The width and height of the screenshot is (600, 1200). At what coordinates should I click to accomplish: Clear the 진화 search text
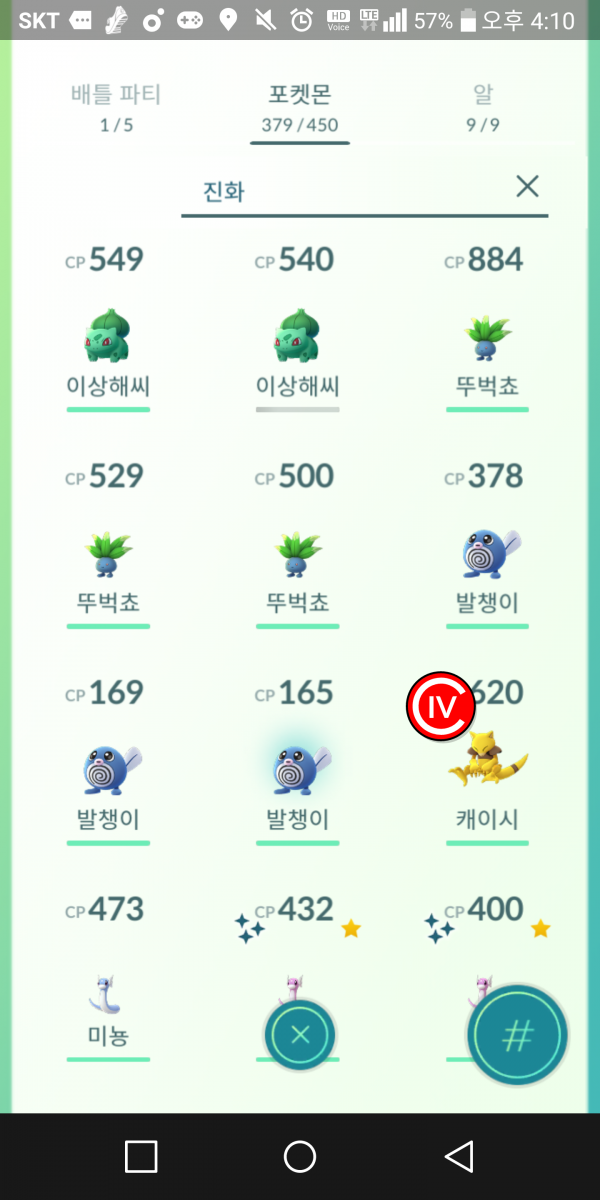point(527,186)
